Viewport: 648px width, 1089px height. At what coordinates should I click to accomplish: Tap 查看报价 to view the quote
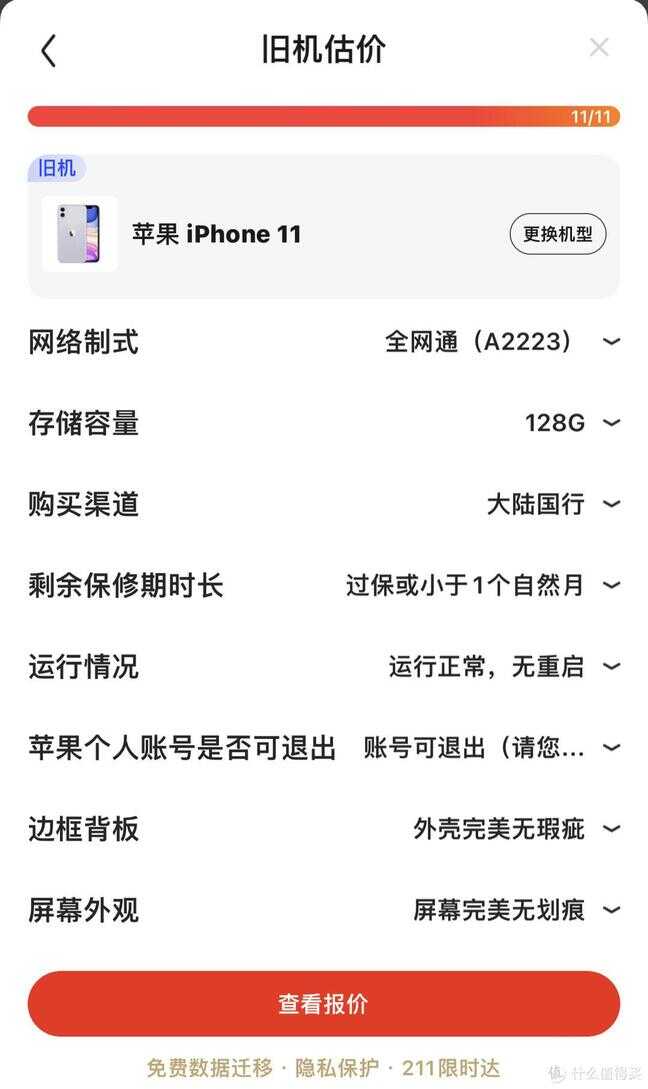[324, 1003]
